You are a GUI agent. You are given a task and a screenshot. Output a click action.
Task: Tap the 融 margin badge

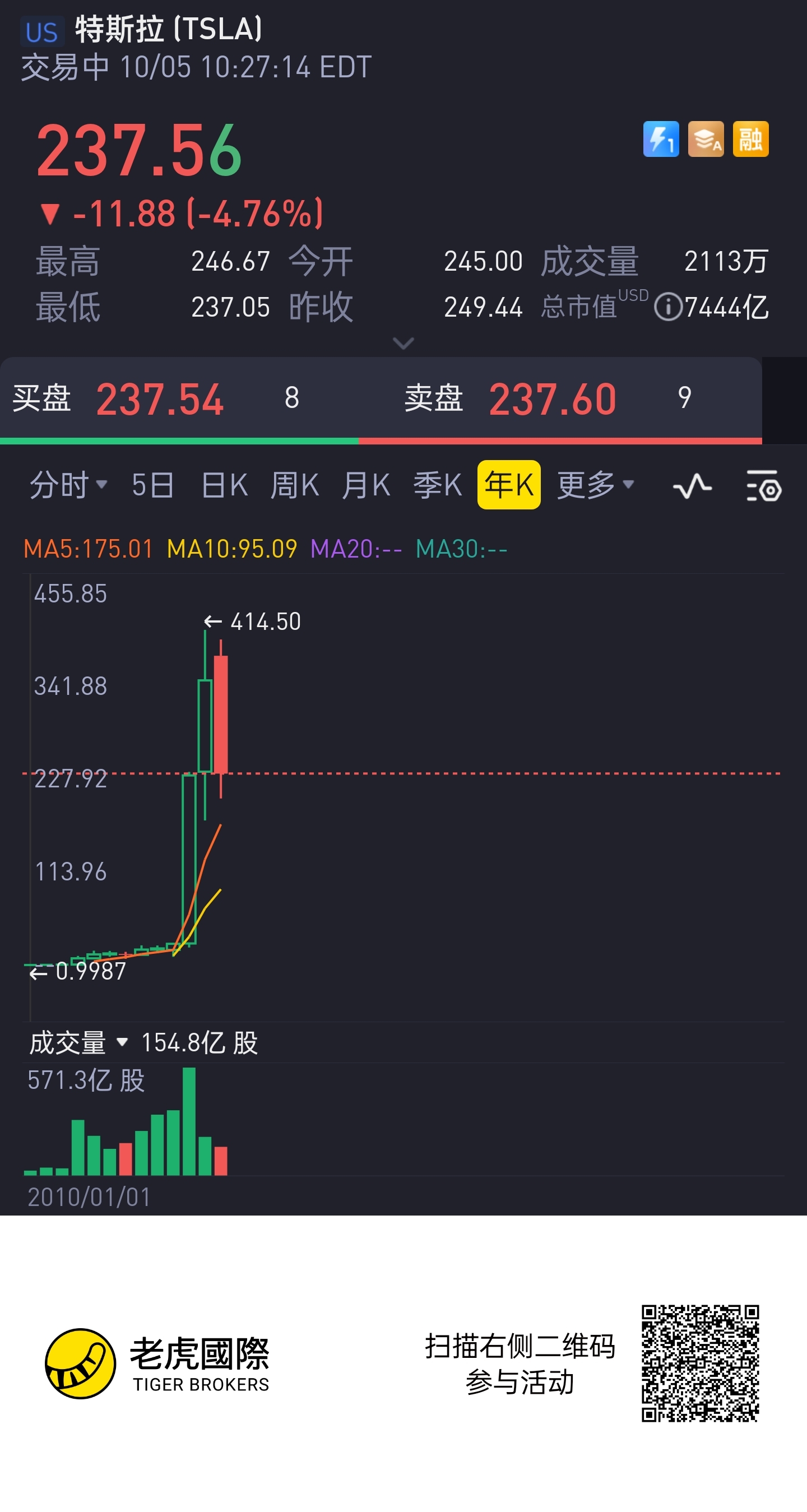coord(750,140)
